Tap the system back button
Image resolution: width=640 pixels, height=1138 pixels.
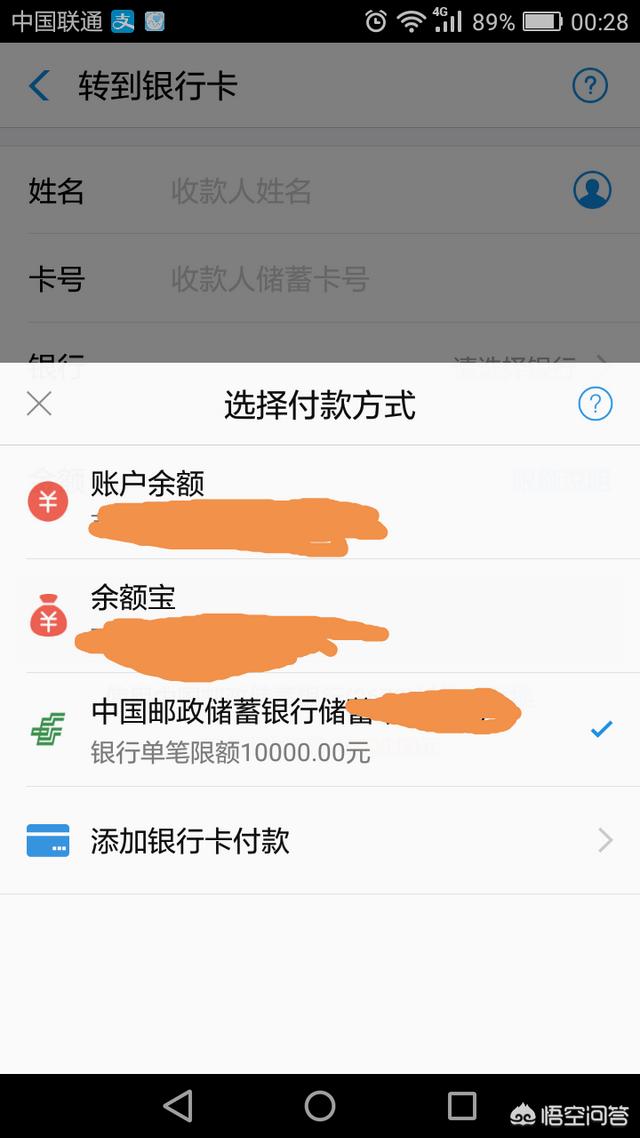pos(178,1106)
